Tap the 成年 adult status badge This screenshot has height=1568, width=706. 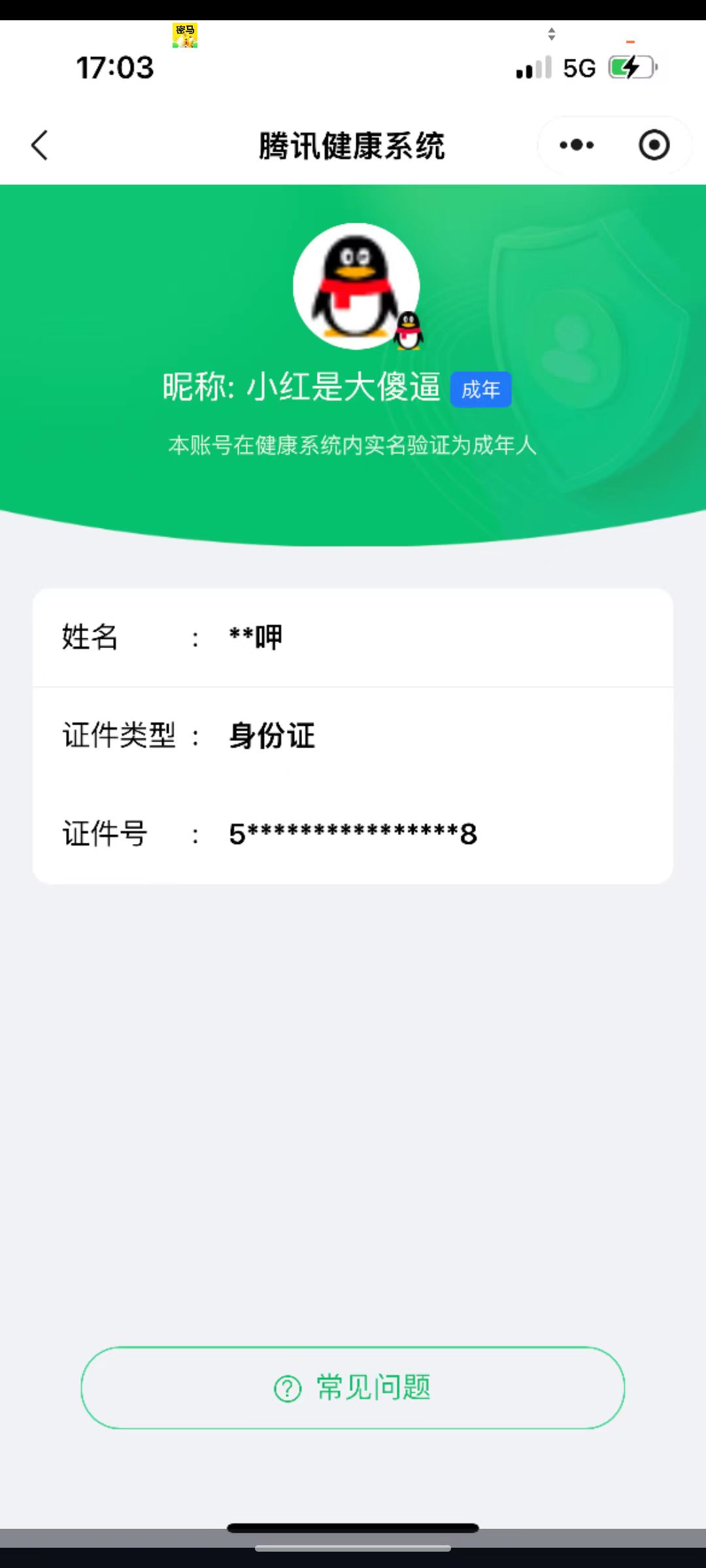480,389
